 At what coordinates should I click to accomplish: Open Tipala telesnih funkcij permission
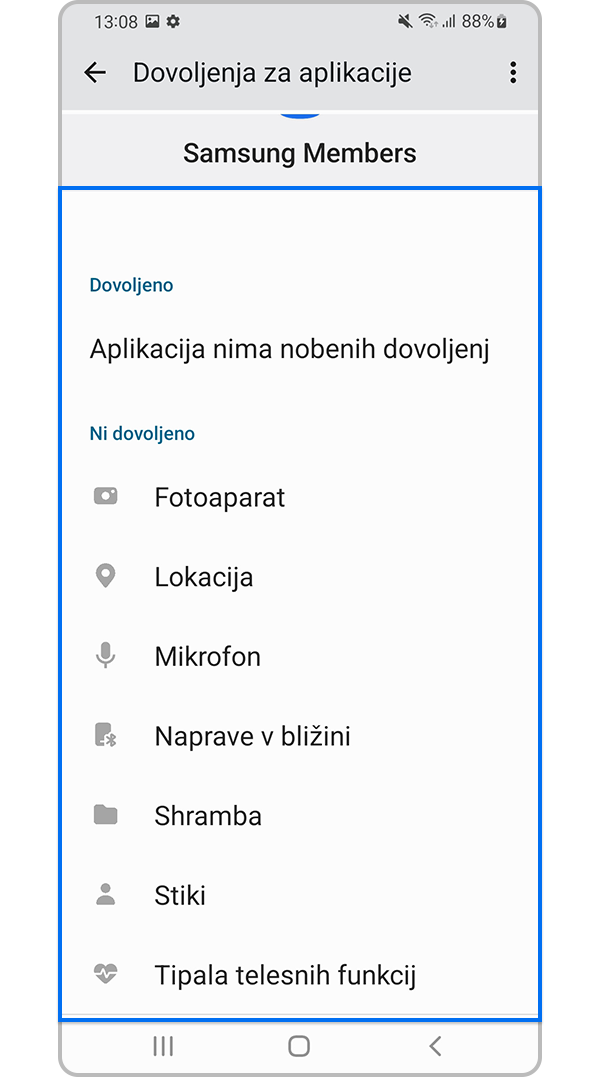click(x=285, y=975)
